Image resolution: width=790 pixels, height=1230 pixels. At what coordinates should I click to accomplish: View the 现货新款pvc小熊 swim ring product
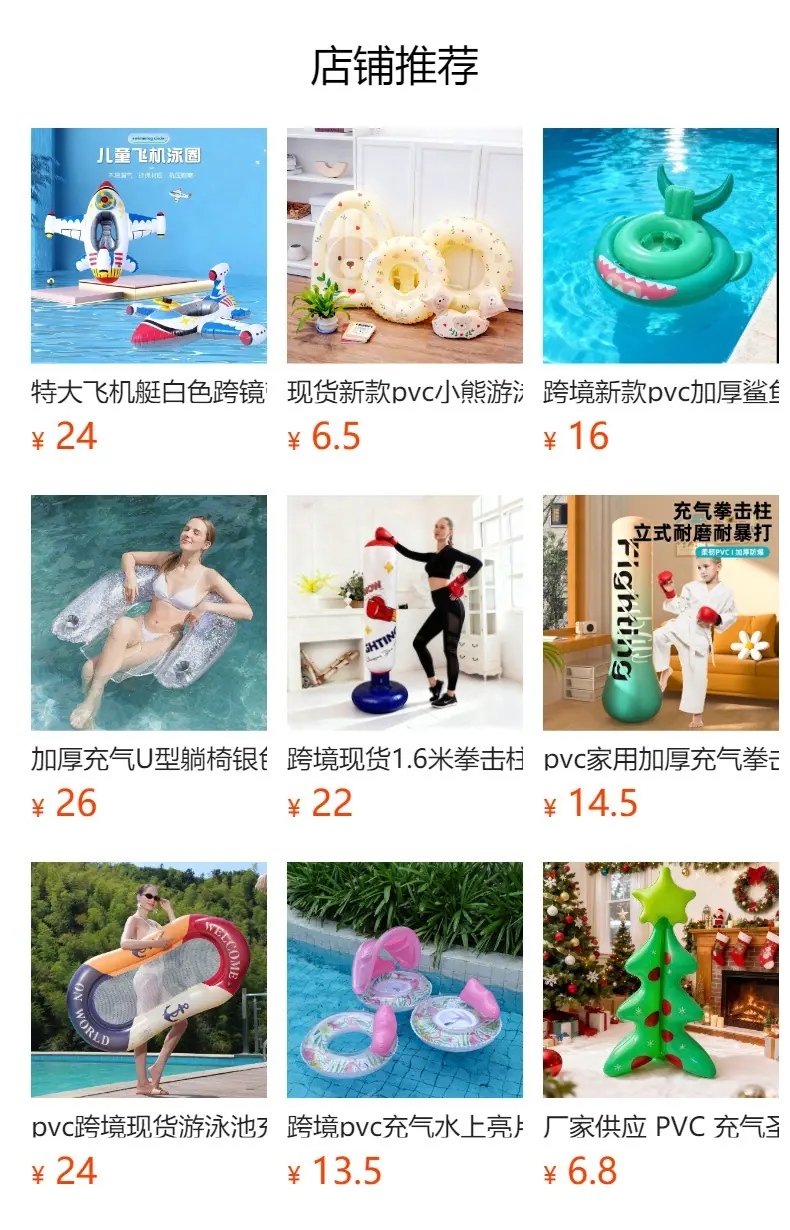click(405, 291)
